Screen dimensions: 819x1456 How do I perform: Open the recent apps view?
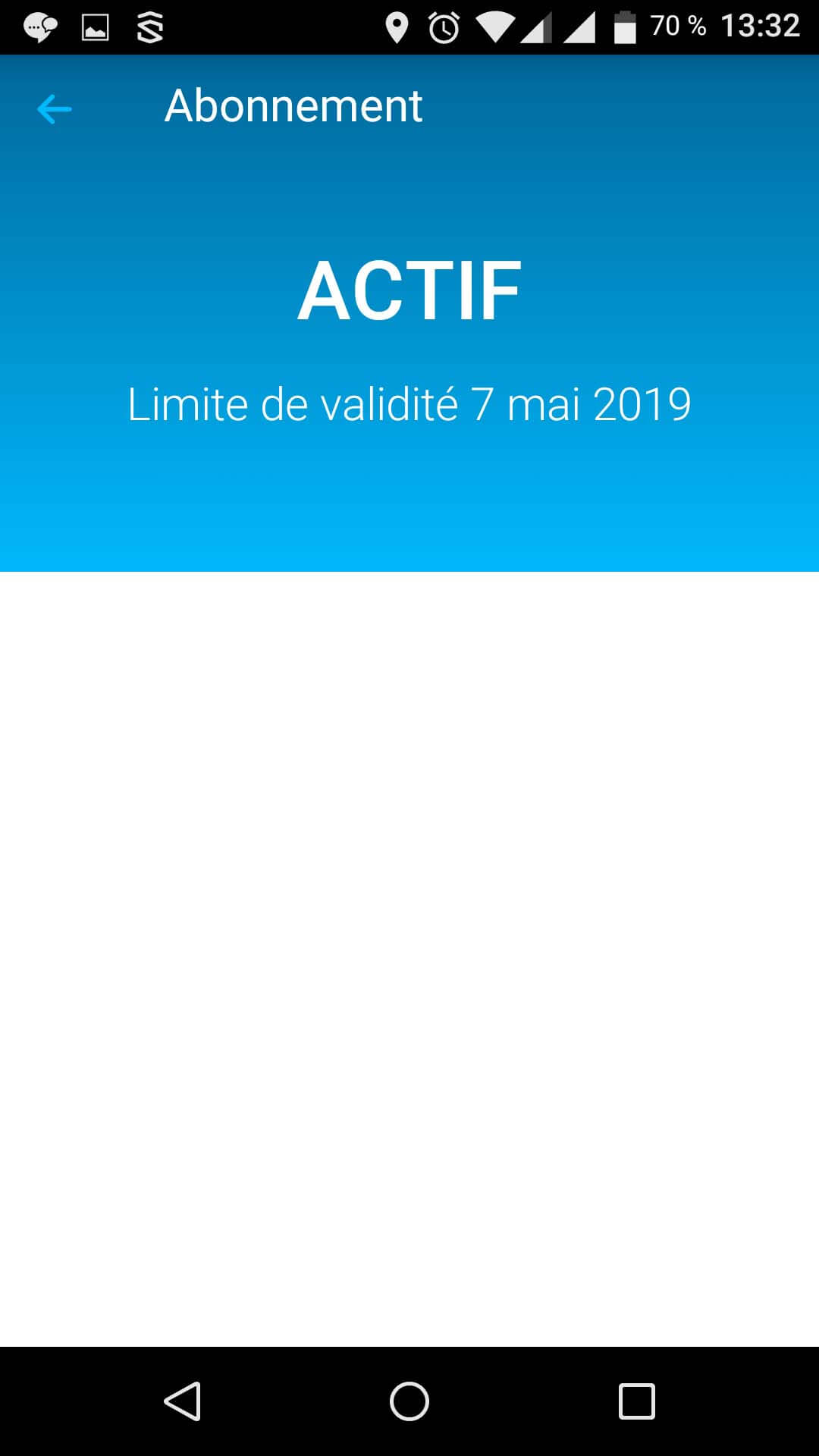point(636,1401)
